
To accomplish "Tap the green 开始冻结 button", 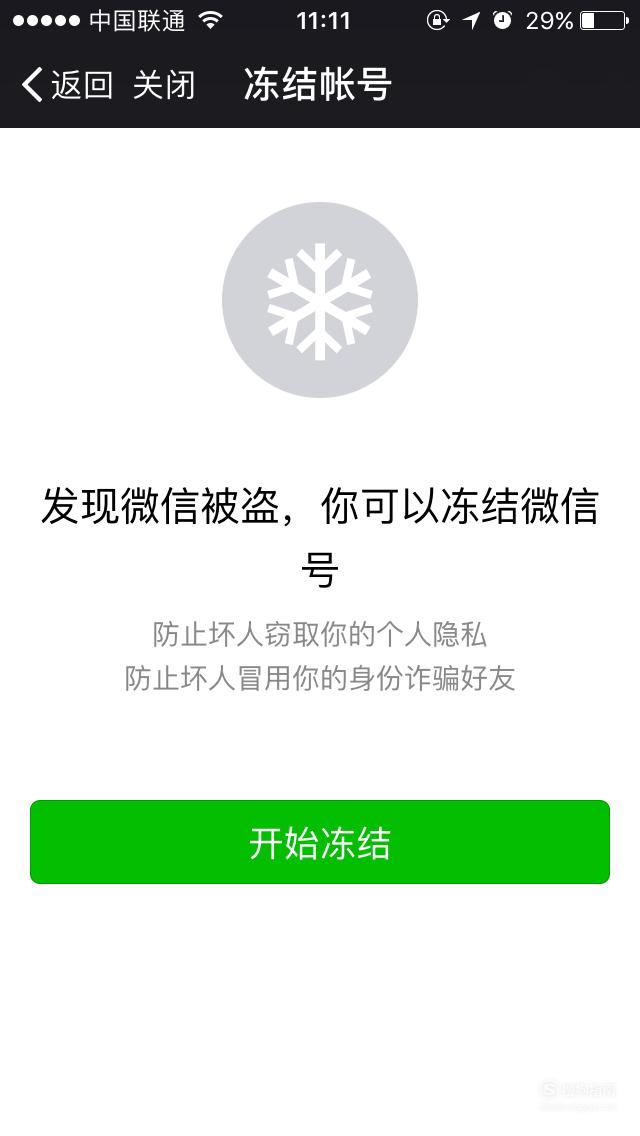I will [320, 842].
